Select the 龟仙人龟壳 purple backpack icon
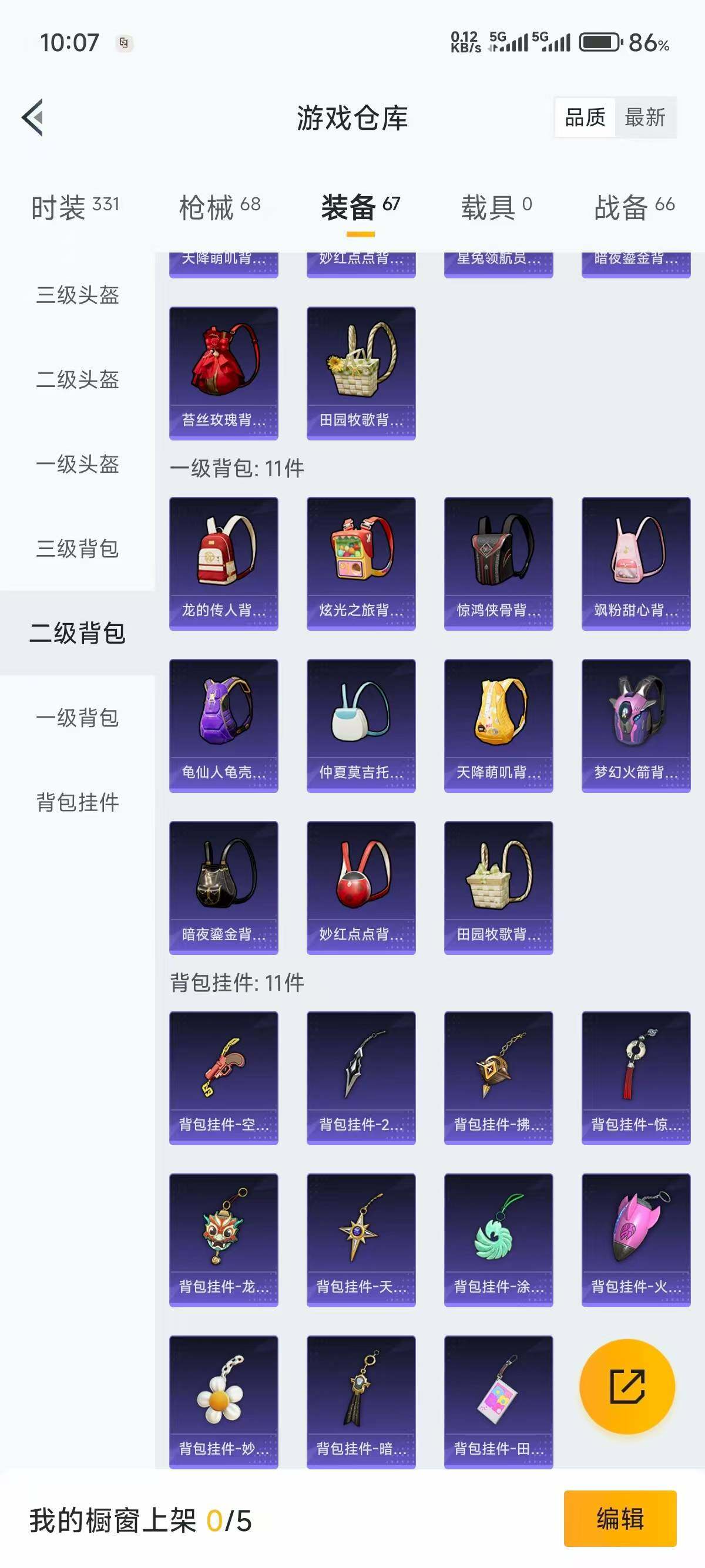 tap(223, 721)
